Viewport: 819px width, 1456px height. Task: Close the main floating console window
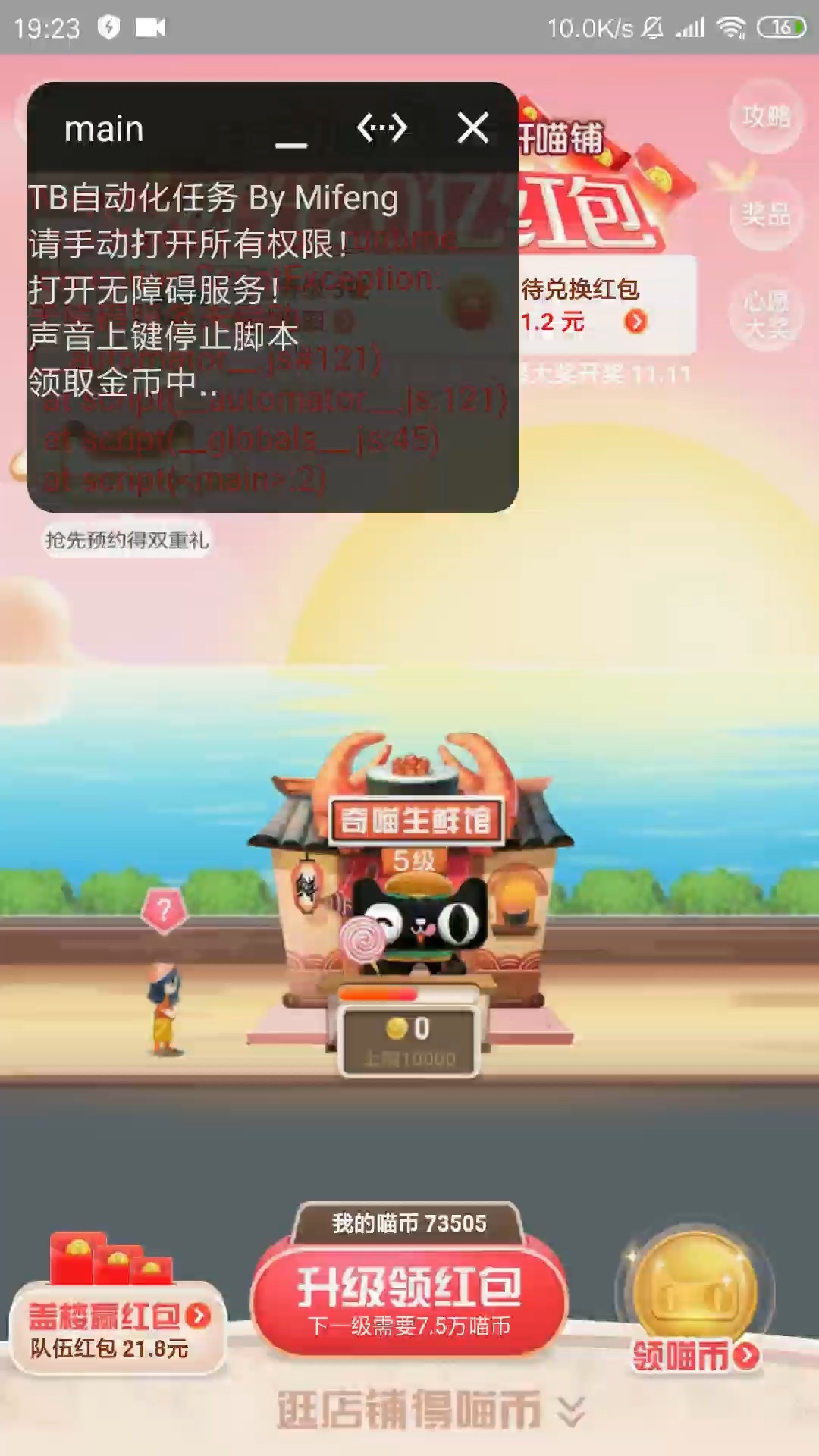[473, 128]
